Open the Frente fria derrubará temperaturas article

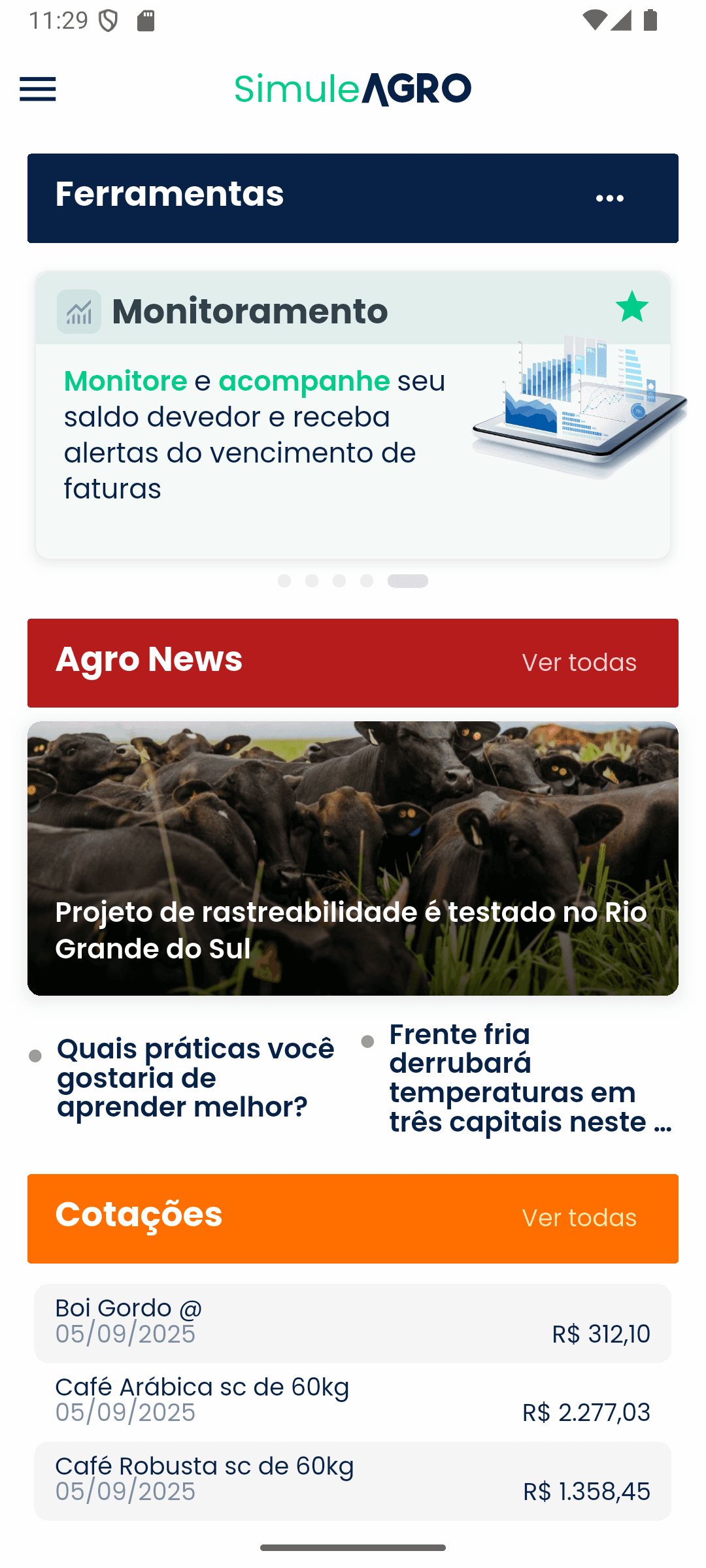529,1078
